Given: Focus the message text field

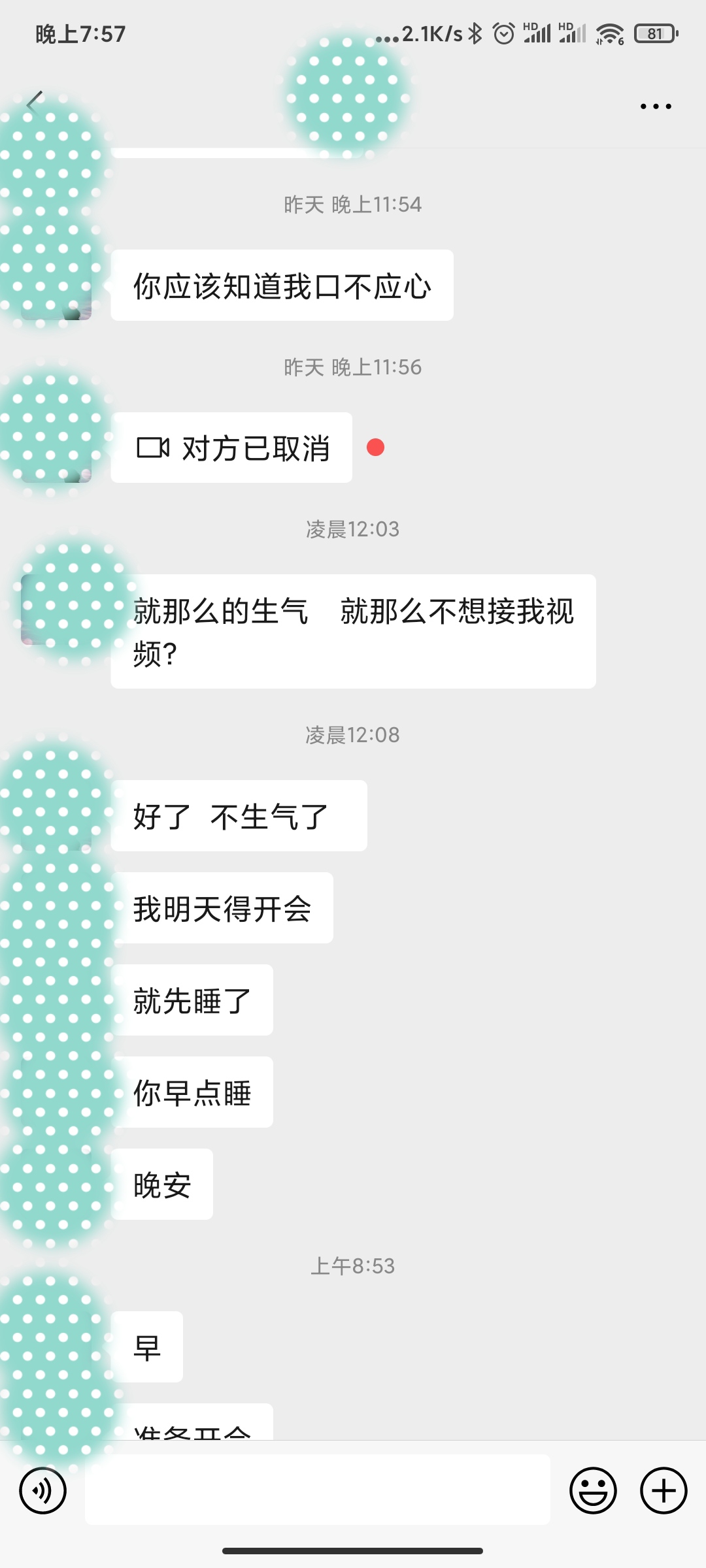Looking at the screenshot, I should click(318, 1490).
